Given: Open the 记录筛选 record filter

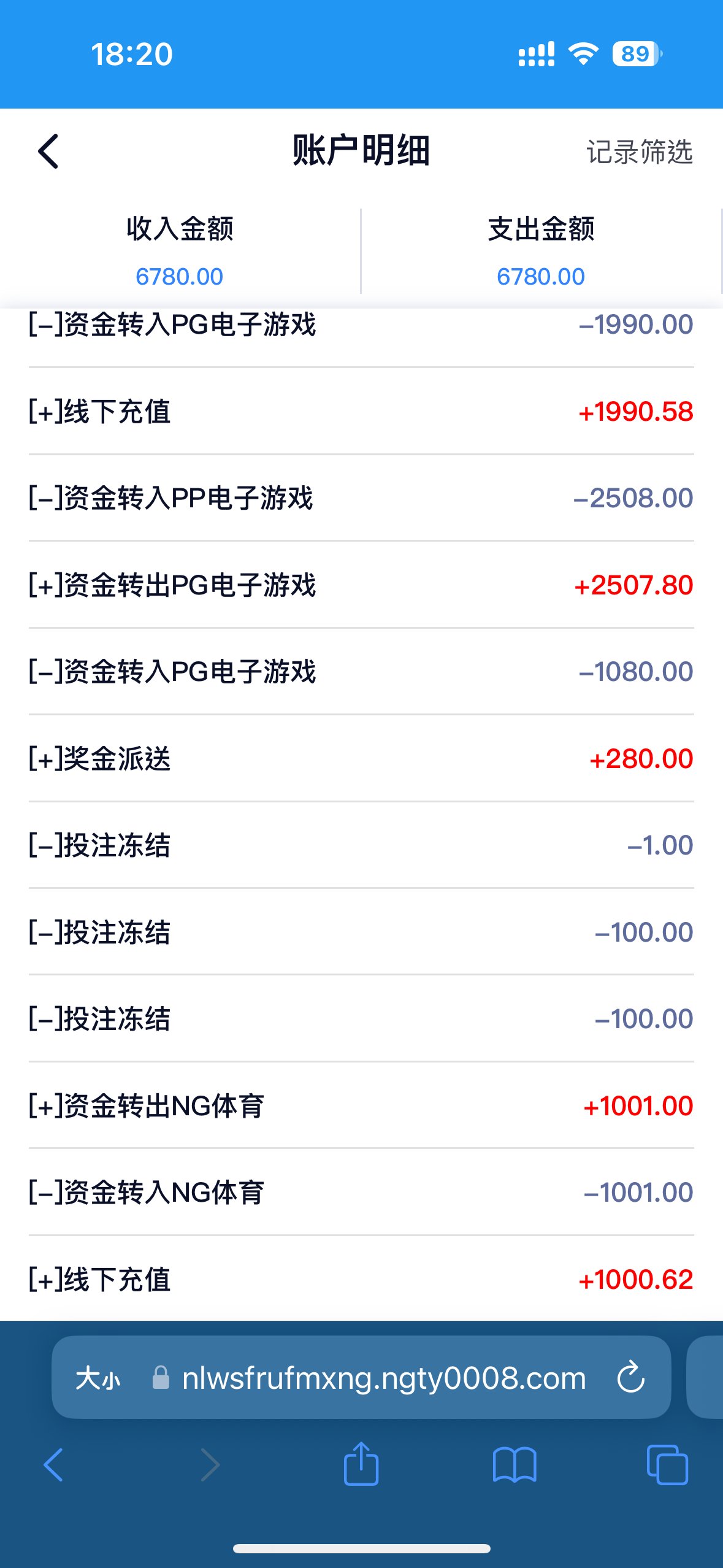Looking at the screenshot, I should coord(639,152).
